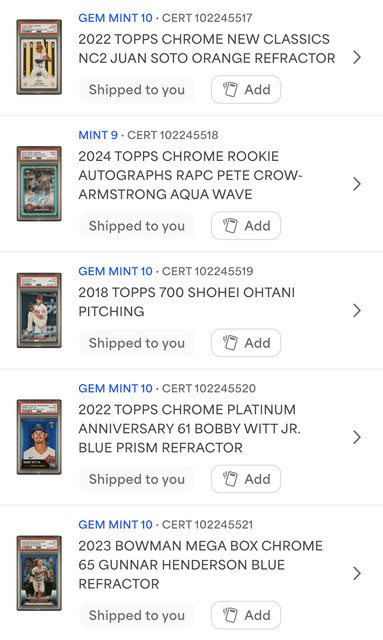The width and height of the screenshot is (383, 640).
Task: Add the Pete Crow-Armstrong Aqua Wave card
Action: pyautogui.click(x=246, y=225)
